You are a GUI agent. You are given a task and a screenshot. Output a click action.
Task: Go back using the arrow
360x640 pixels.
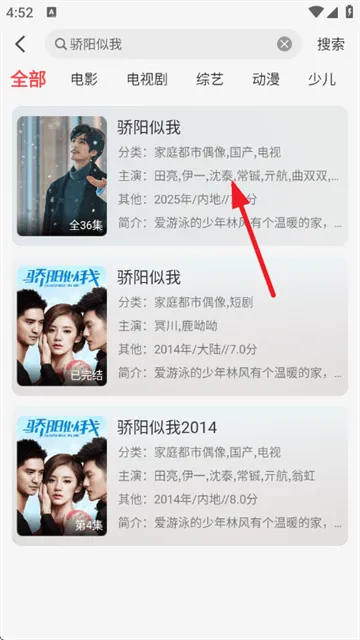[x=20, y=44]
